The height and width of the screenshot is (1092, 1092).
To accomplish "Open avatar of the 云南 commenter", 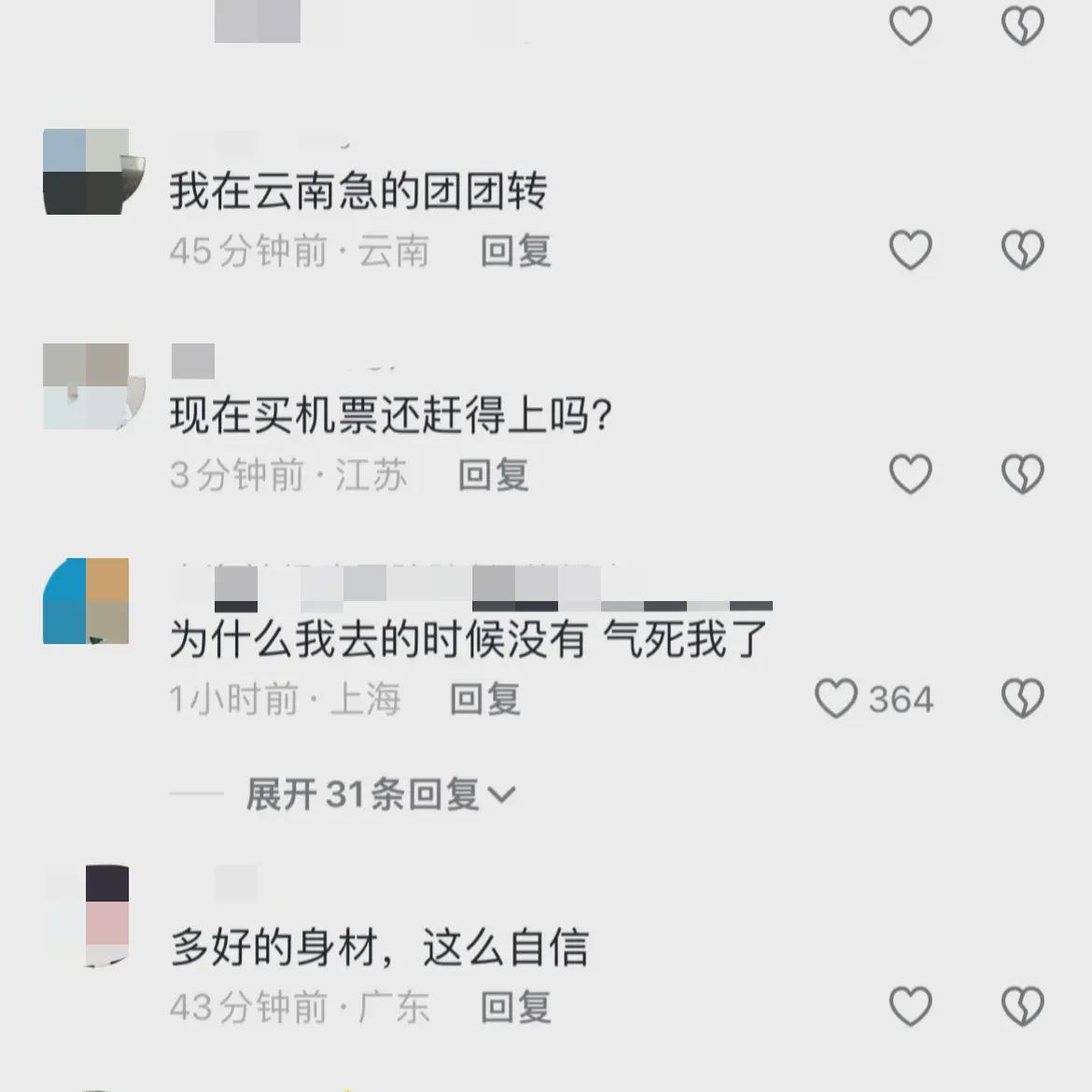I will (x=87, y=172).
